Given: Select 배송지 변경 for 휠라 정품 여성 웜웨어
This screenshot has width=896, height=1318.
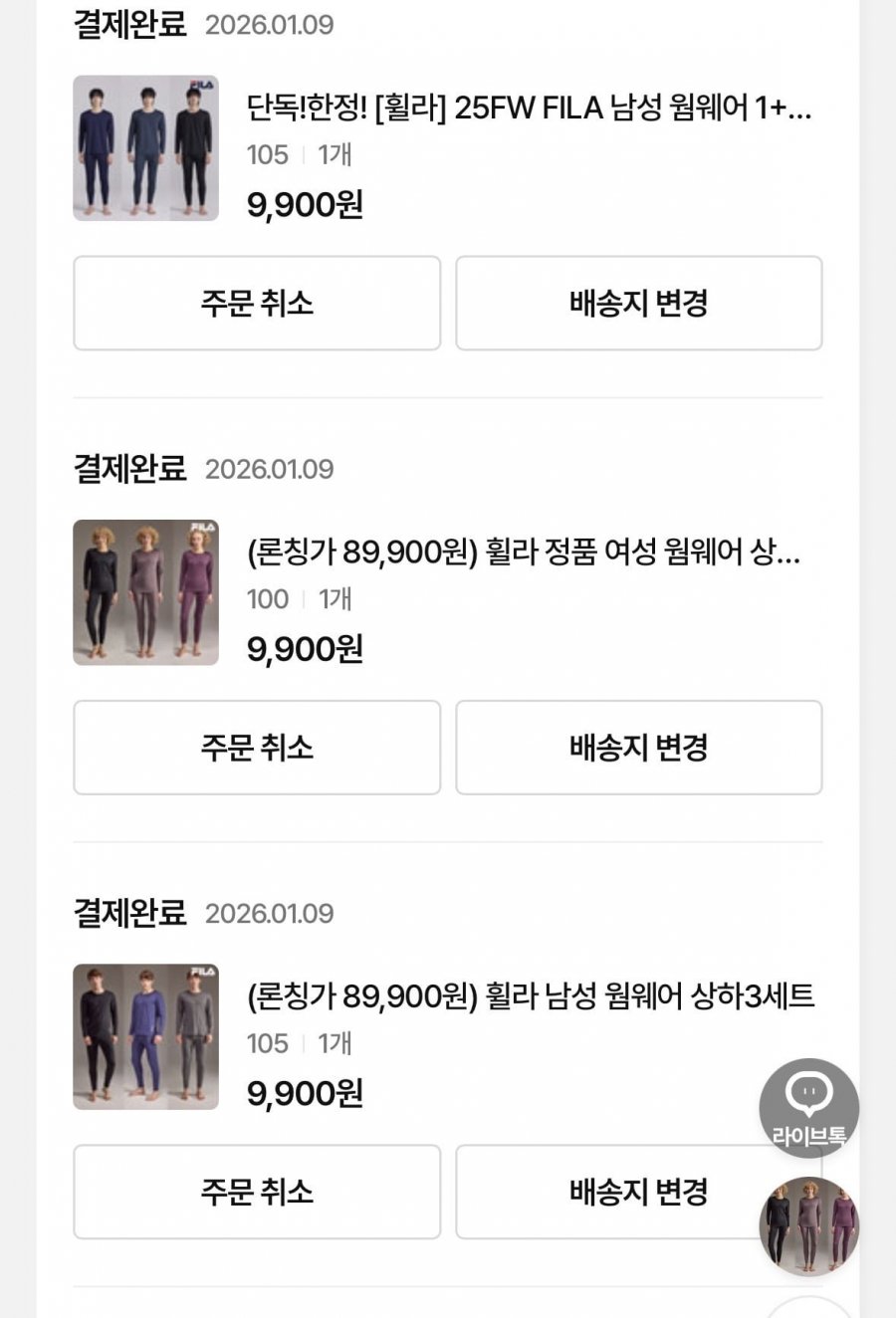Looking at the screenshot, I should (x=638, y=748).
